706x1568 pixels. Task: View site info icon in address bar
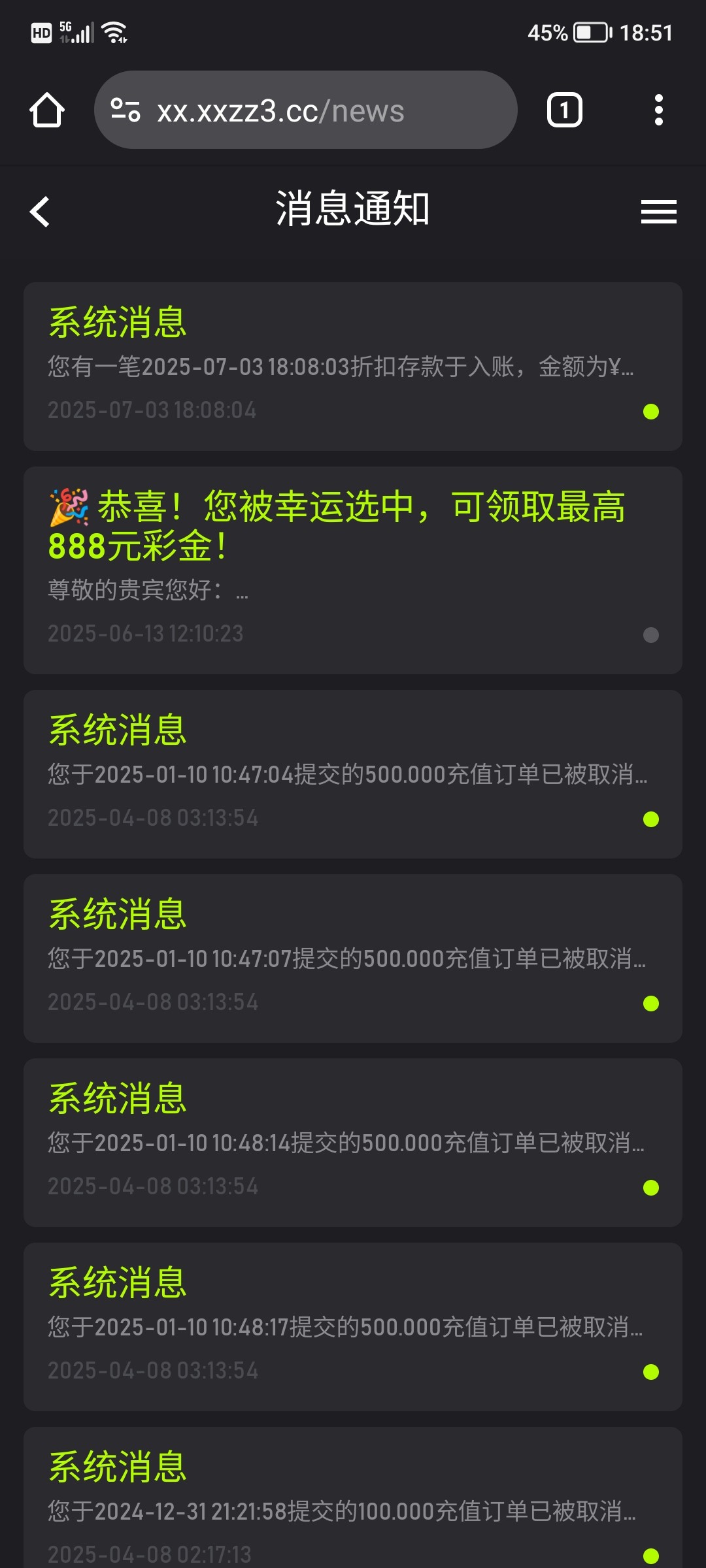[126, 110]
